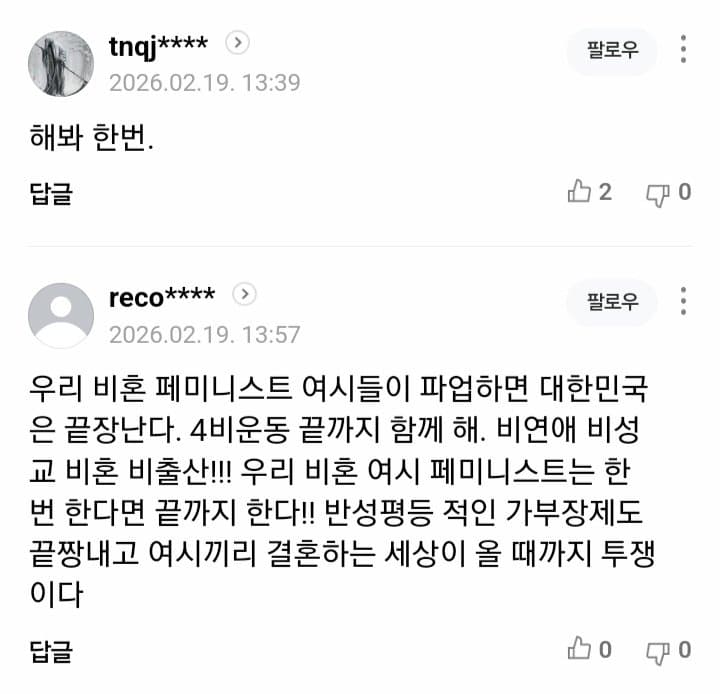Reply to tnqj**** comment
The image size is (720, 694).
click(x=51, y=193)
